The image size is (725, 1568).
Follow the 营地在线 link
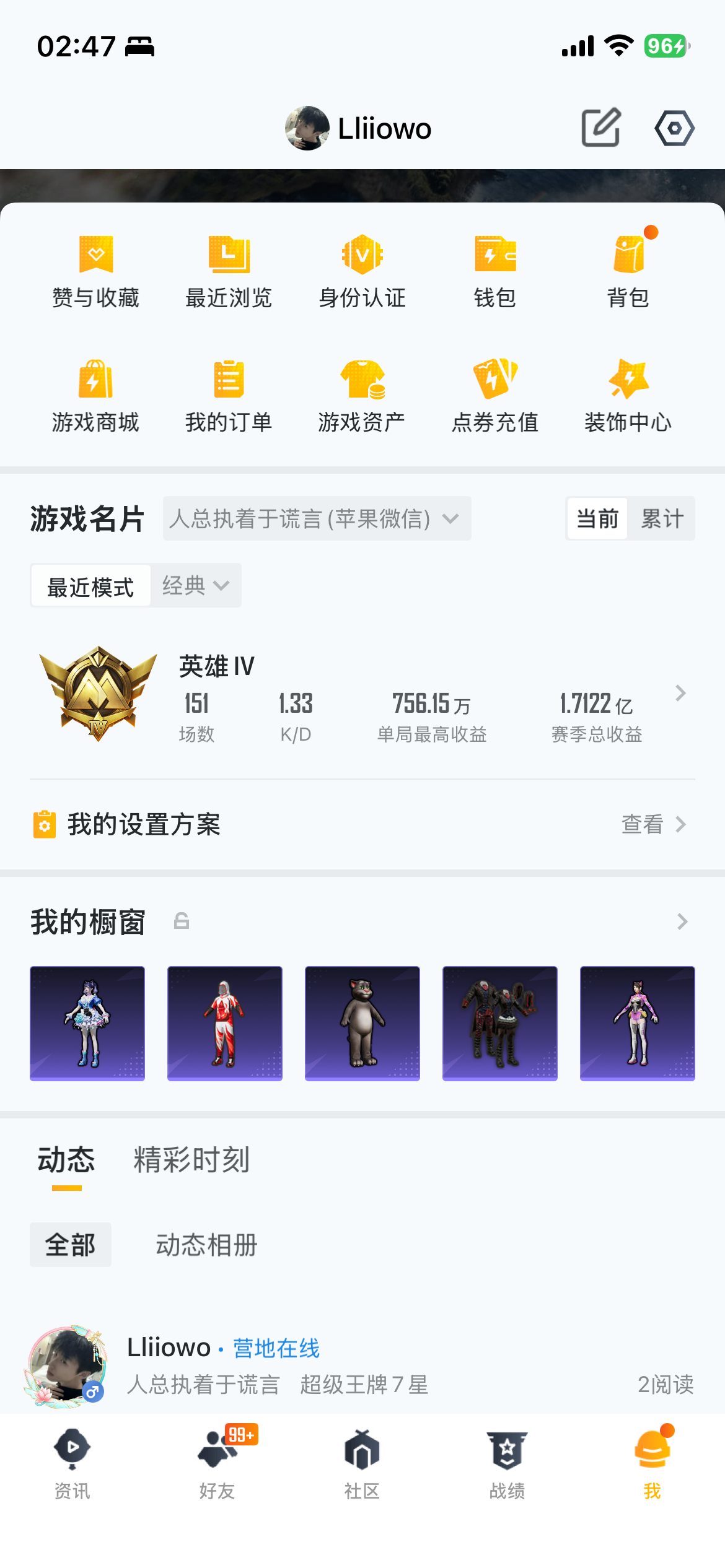pos(276,1348)
